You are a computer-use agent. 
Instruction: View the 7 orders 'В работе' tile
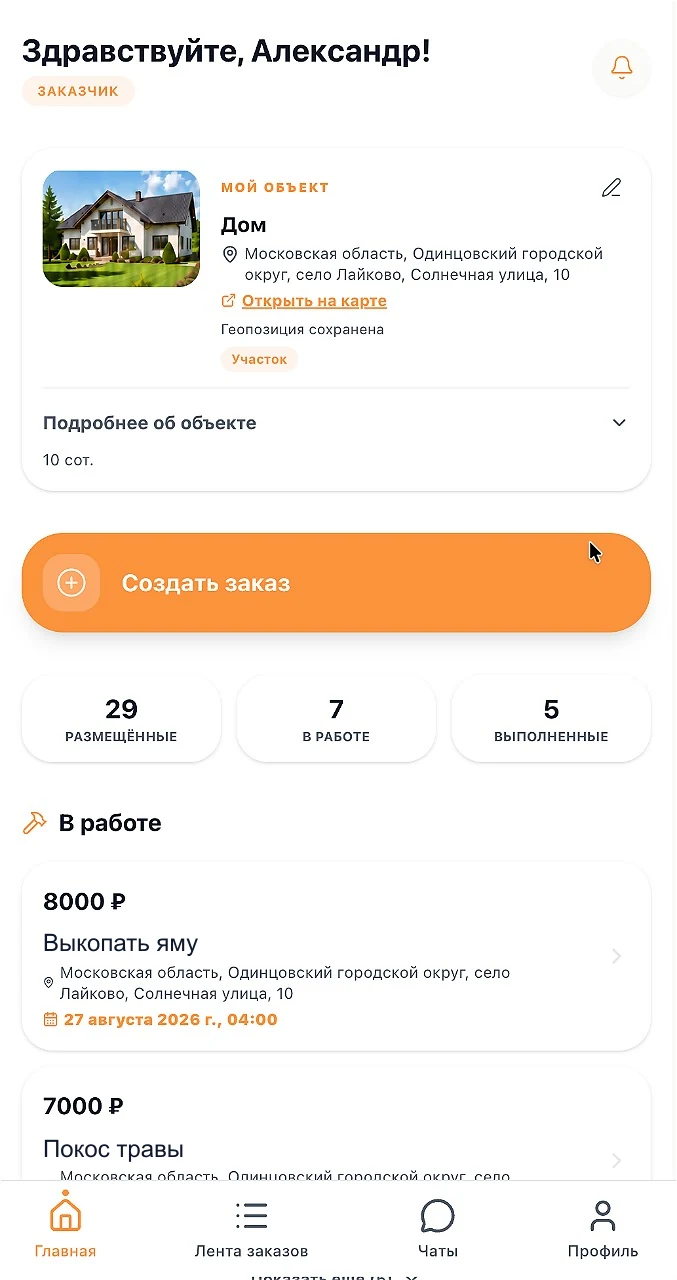(x=336, y=719)
